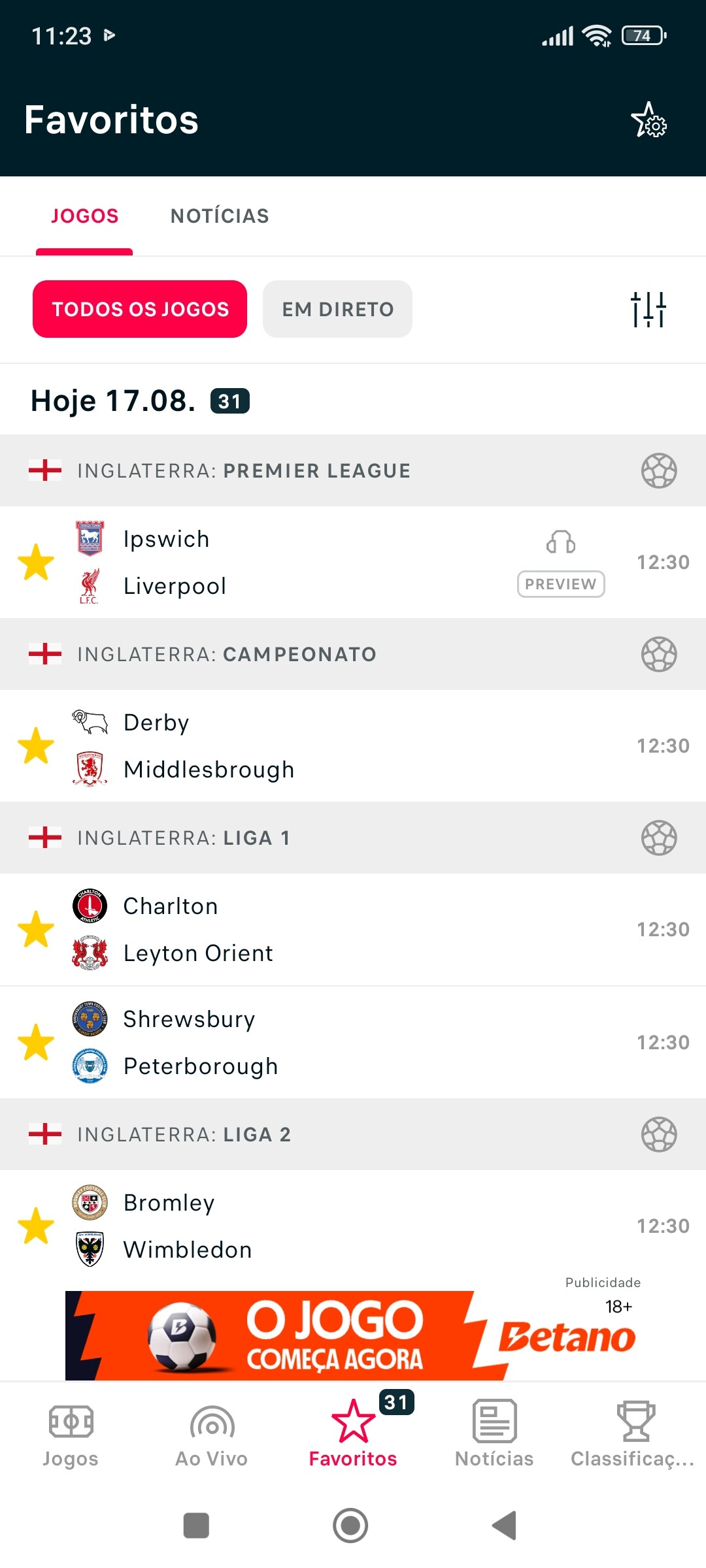Open the Ipswich vs Liverpool match
Viewport: 706px width, 1568px height.
353,563
